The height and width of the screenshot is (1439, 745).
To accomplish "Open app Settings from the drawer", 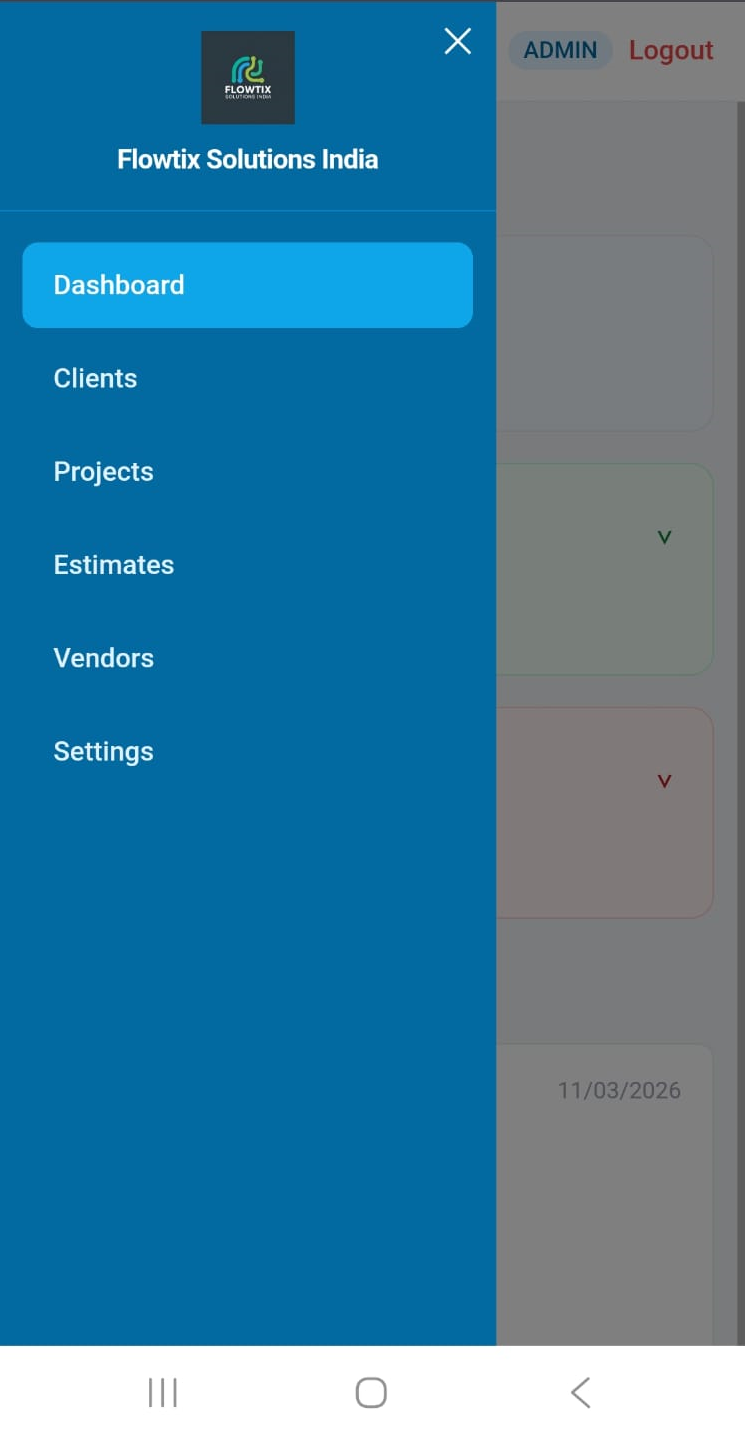I will tap(103, 751).
